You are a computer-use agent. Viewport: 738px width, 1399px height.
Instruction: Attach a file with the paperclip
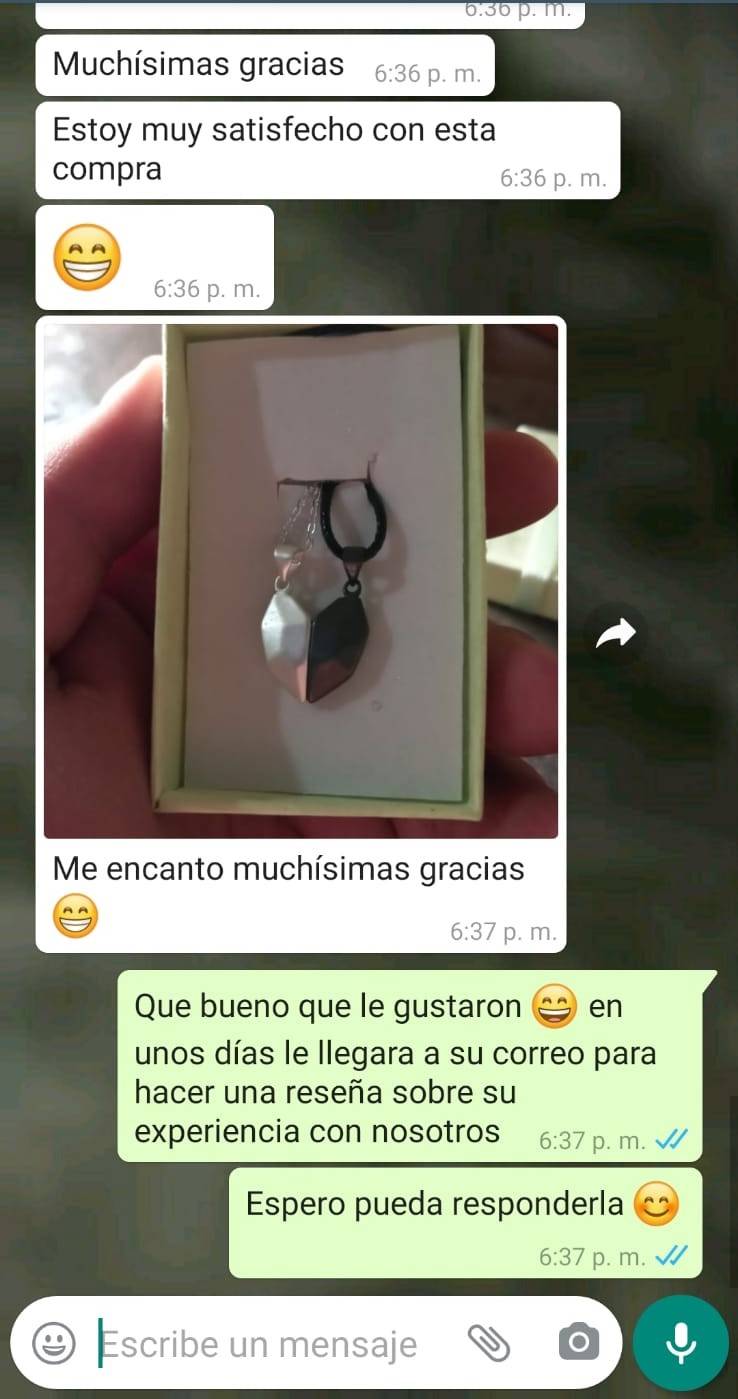click(x=489, y=1343)
